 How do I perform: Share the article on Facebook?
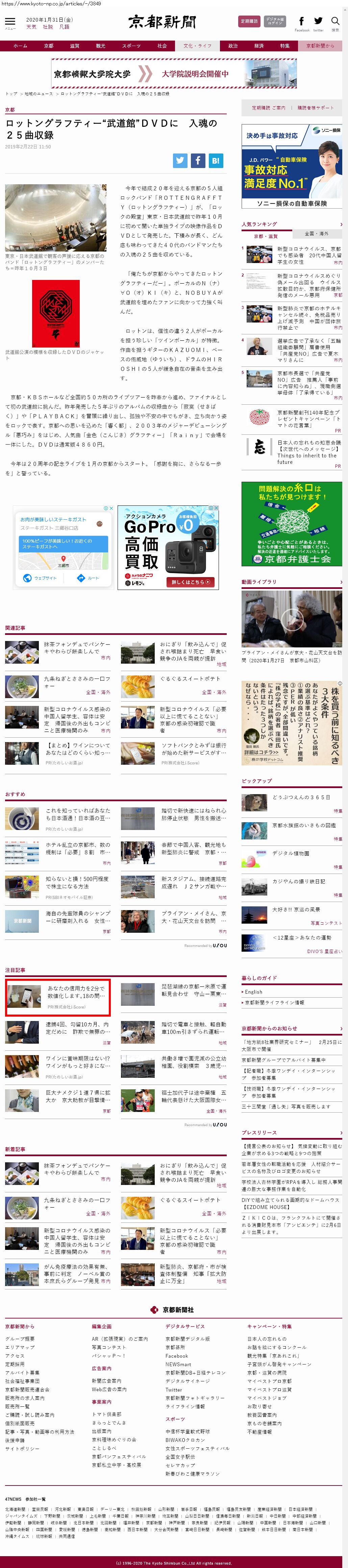click(198, 160)
